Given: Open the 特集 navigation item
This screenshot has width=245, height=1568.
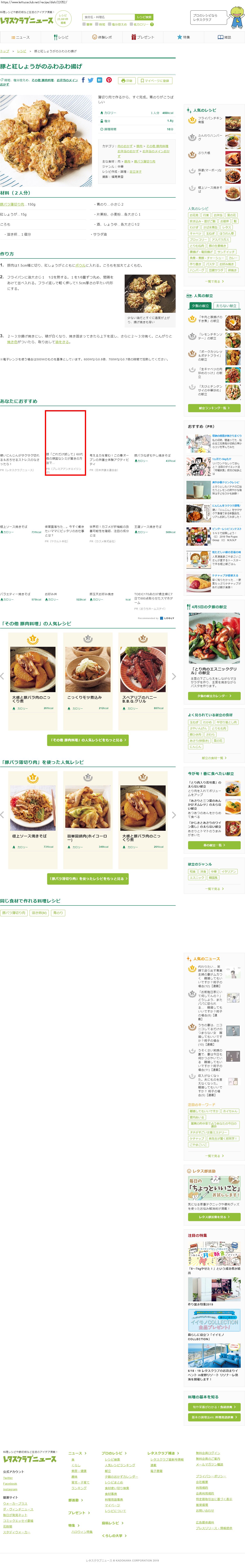Looking at the screenshot, I should pos(184,37).
